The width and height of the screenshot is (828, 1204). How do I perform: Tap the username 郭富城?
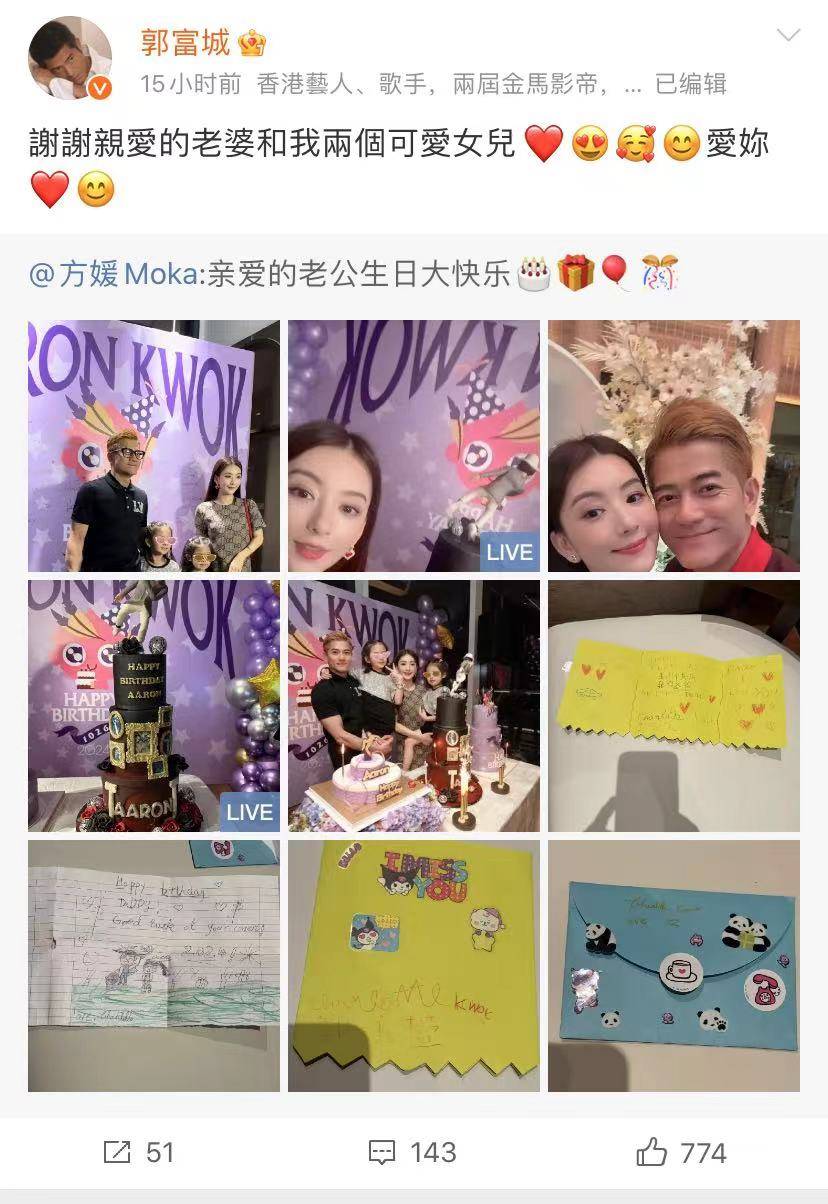[187, 42]
